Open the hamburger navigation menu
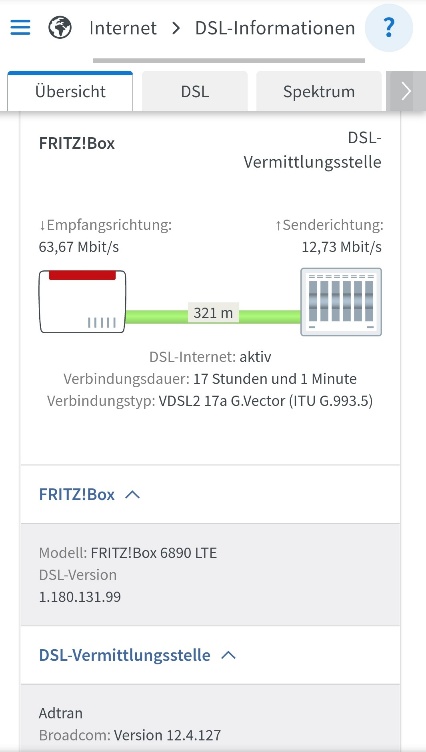This screenshot has width=426, height=752. click(x=20, y=27)
